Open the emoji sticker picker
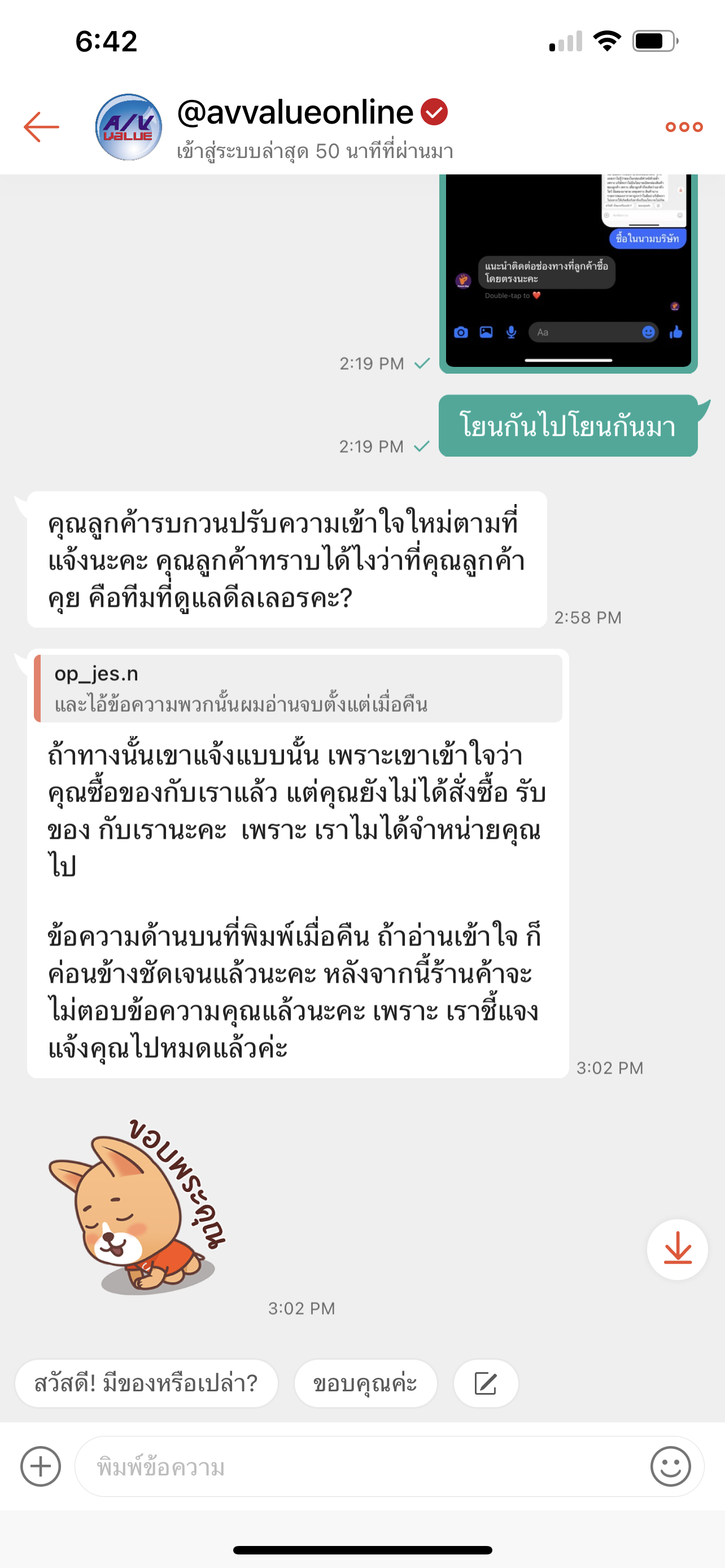Screen dimensions: 725x1568 tap(670, 1466)
